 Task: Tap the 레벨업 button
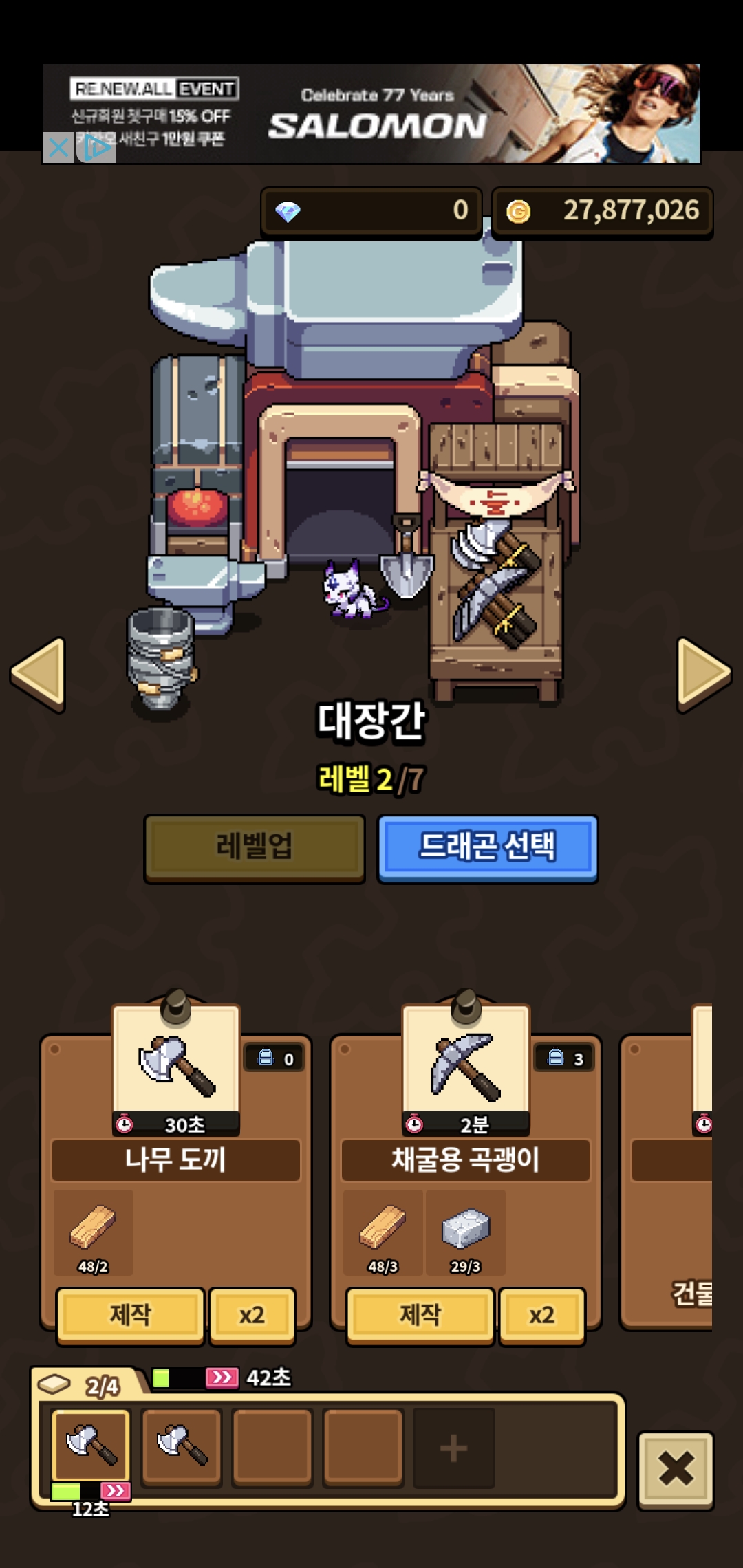pos(255,847)
